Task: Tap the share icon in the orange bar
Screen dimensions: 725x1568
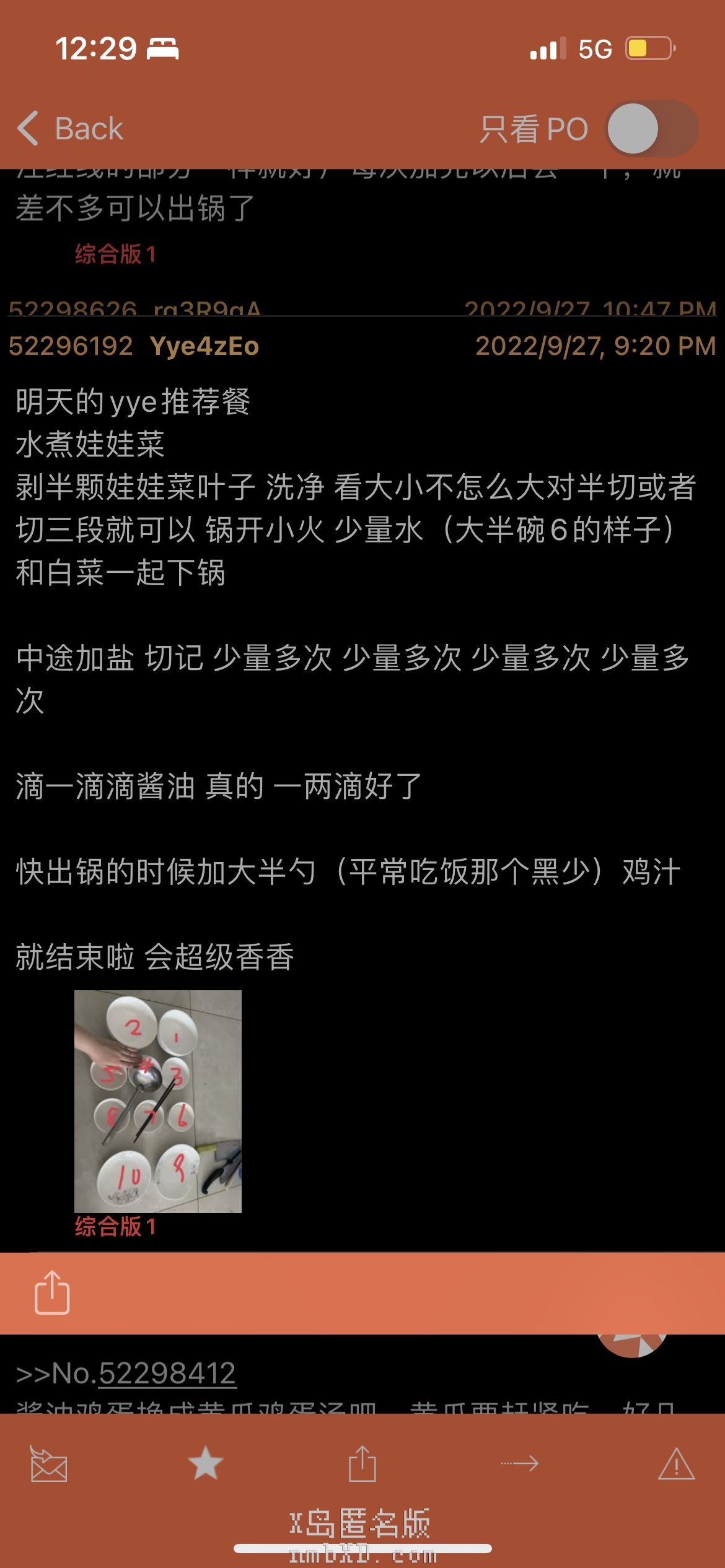Action: 52,1292
